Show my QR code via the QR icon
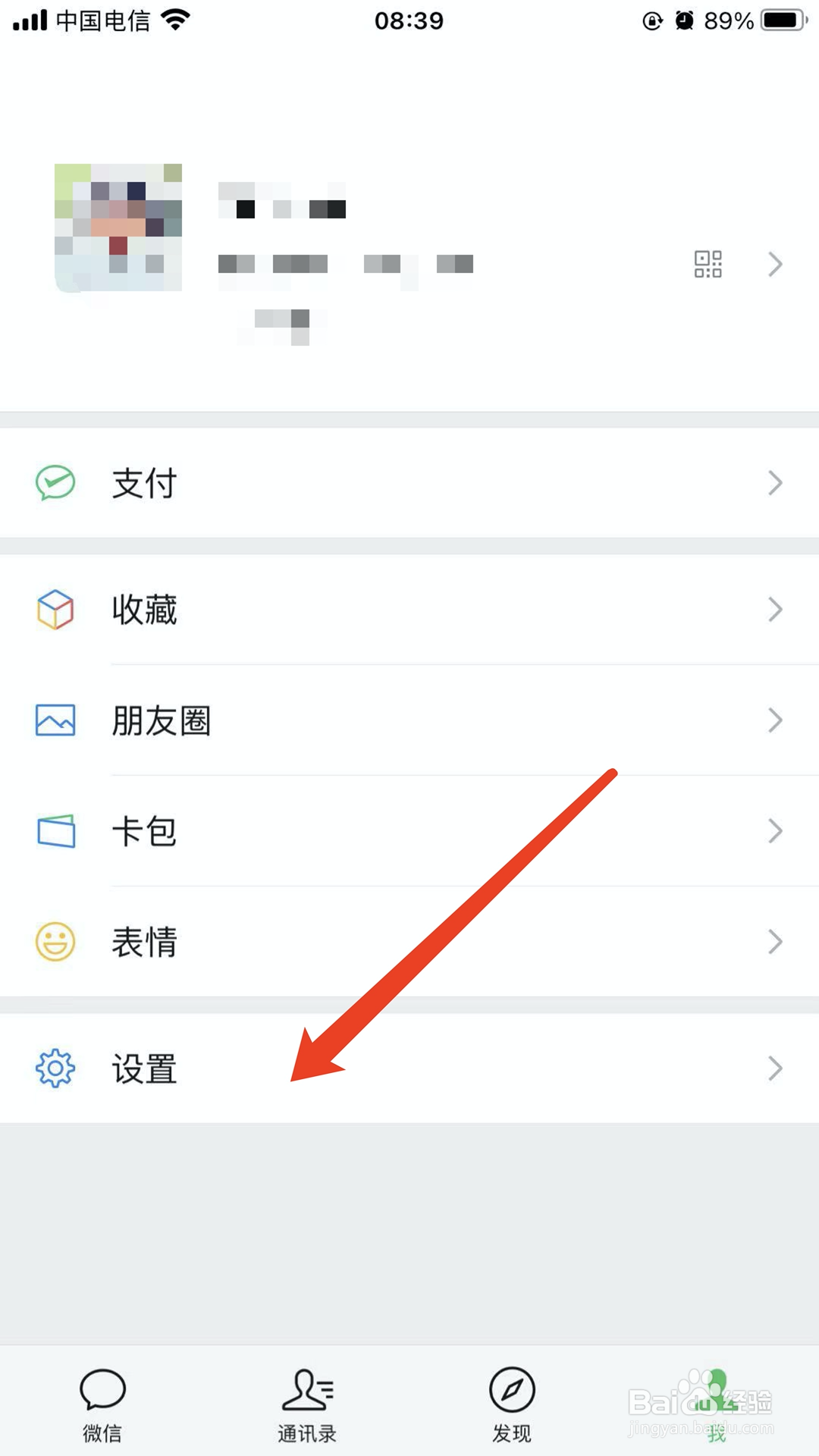This screenshot has height=1456, width=819. (707, 264)
